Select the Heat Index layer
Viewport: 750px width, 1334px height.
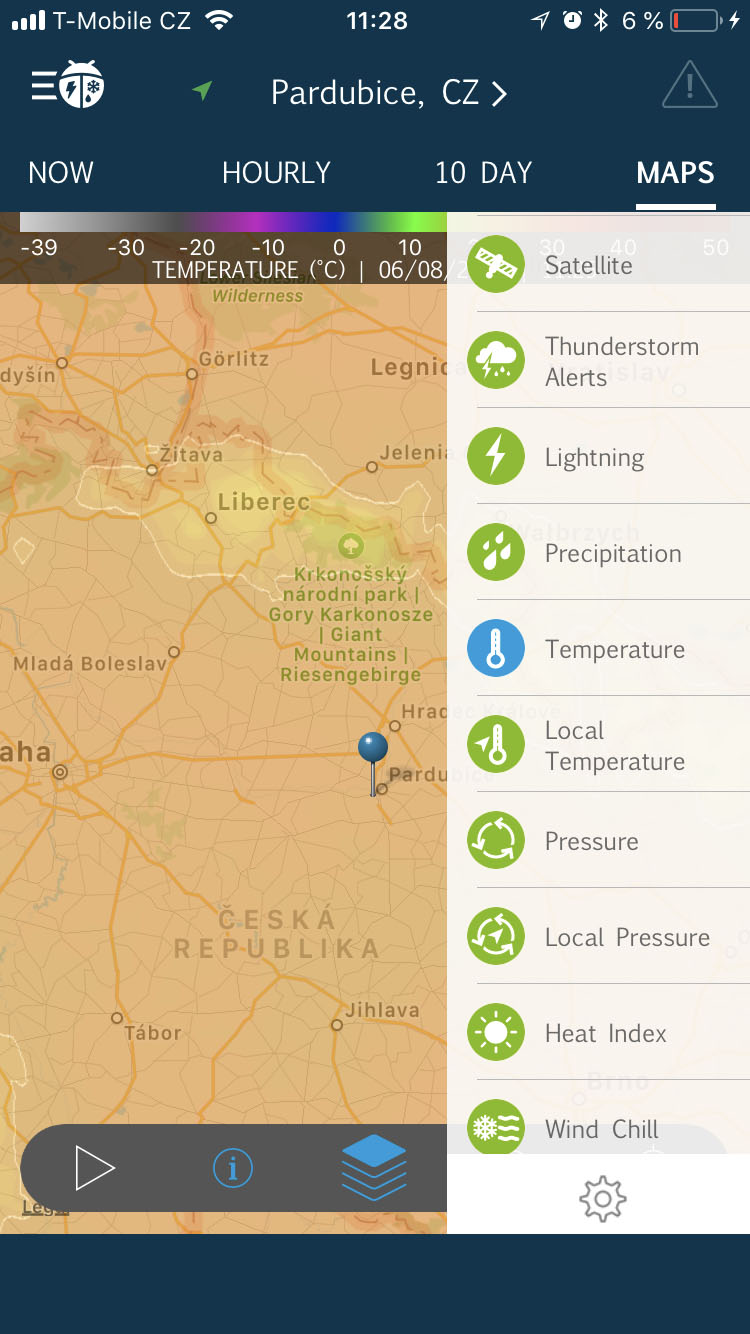pyautogui.click(x=598, y=1033)
